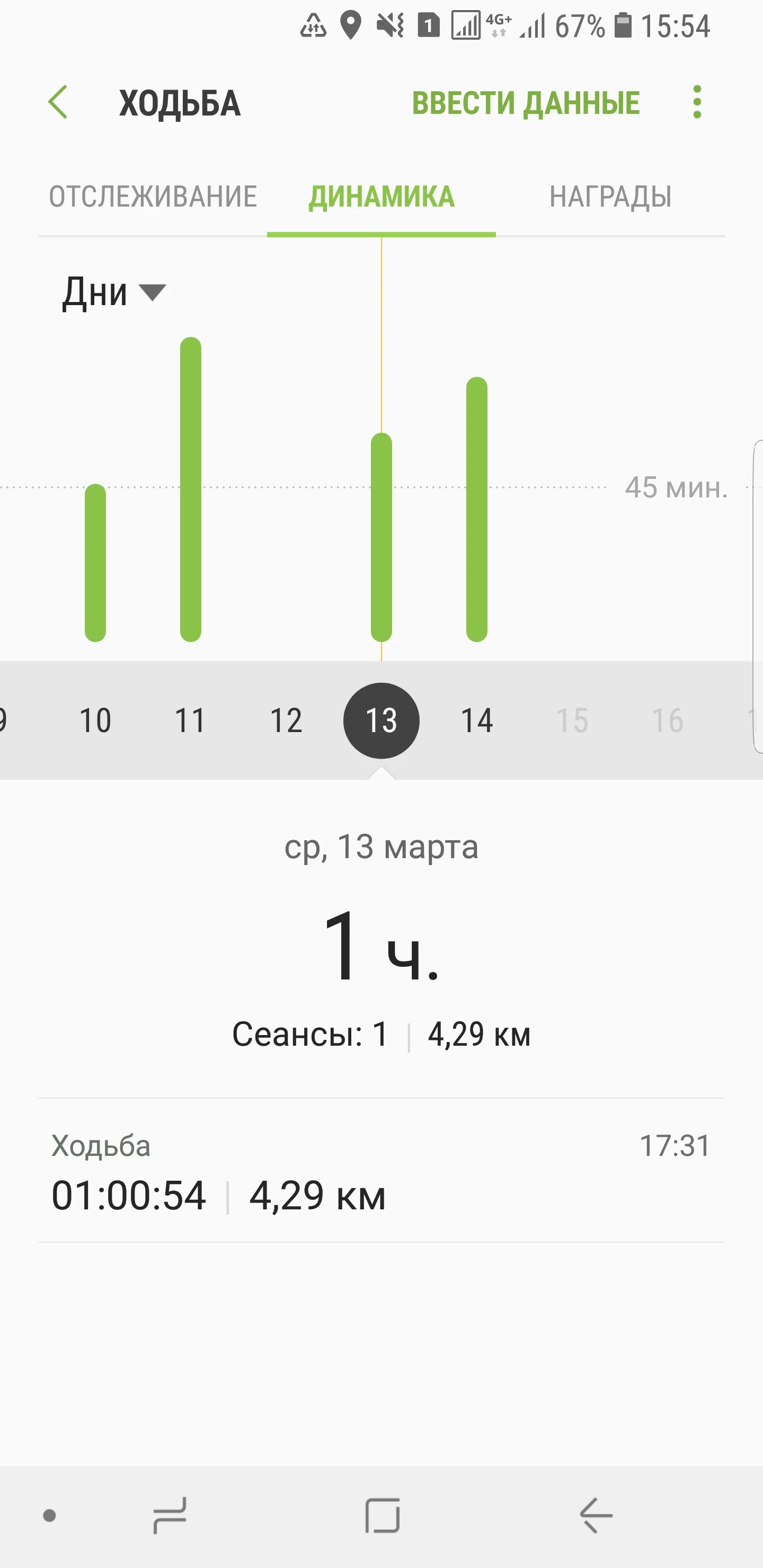
Task: Expand the Дни period dropdown
Action: tap(114, 293)
